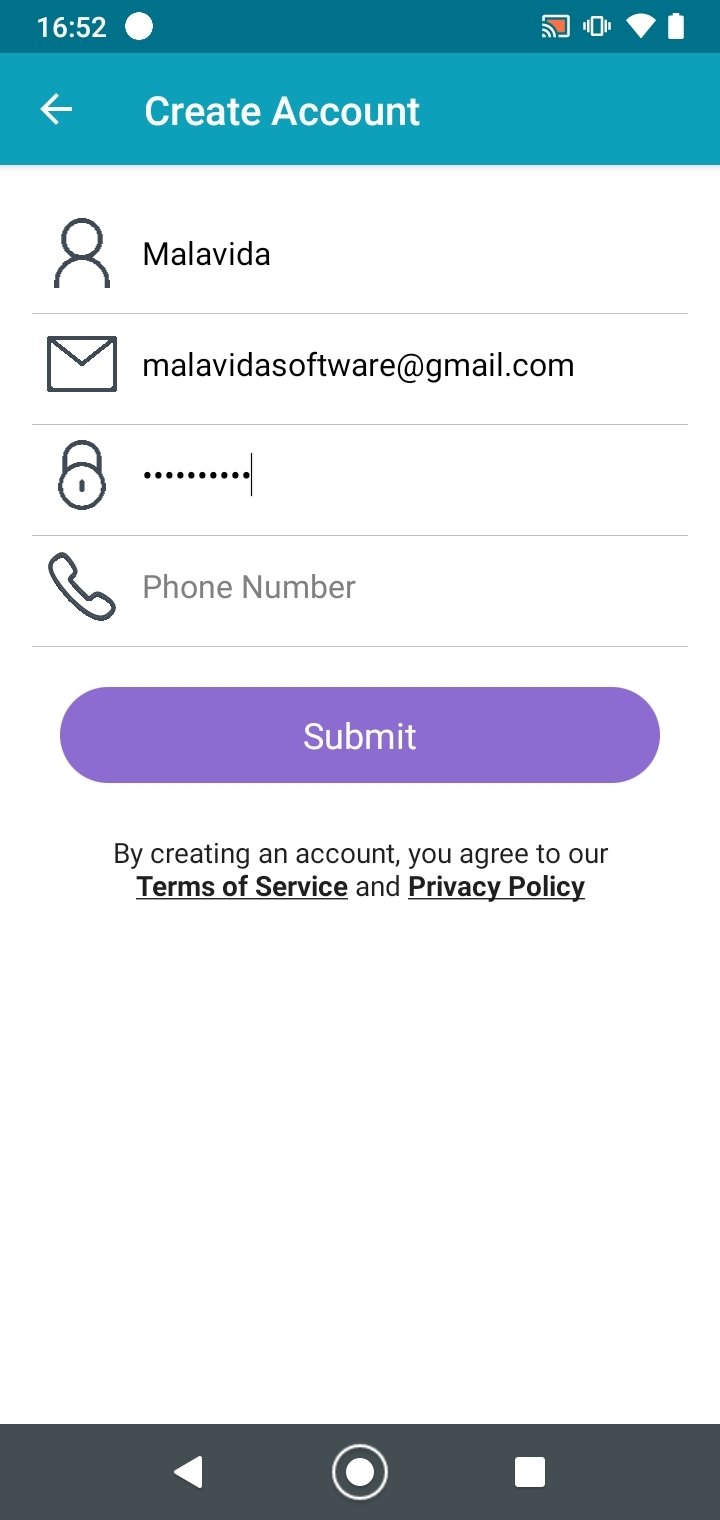Submit the account creation form
The height and width of the screenshot is (1520, 720).
tap(360, 735)
